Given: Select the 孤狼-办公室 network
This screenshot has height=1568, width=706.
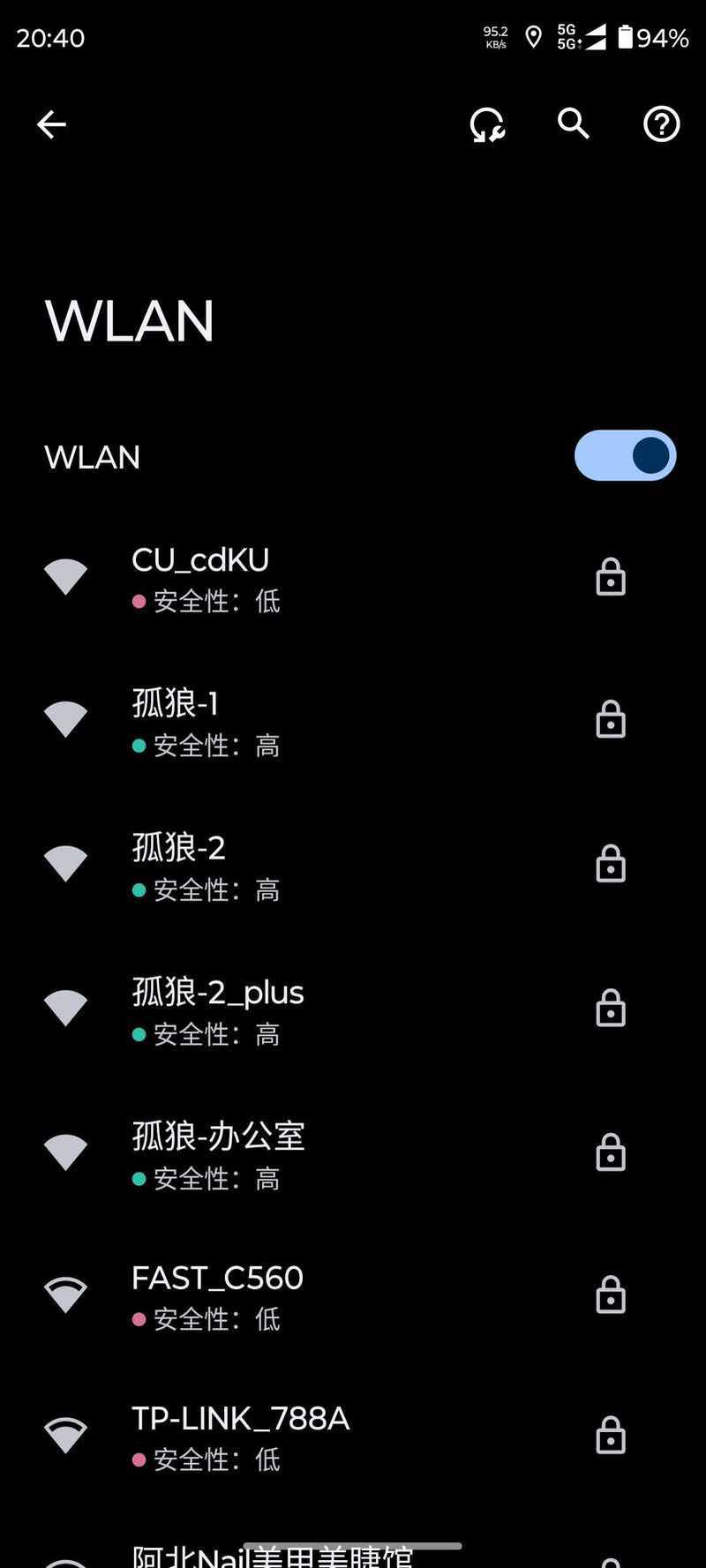Looking at the screenshot, I should [x=353, y=1154].
